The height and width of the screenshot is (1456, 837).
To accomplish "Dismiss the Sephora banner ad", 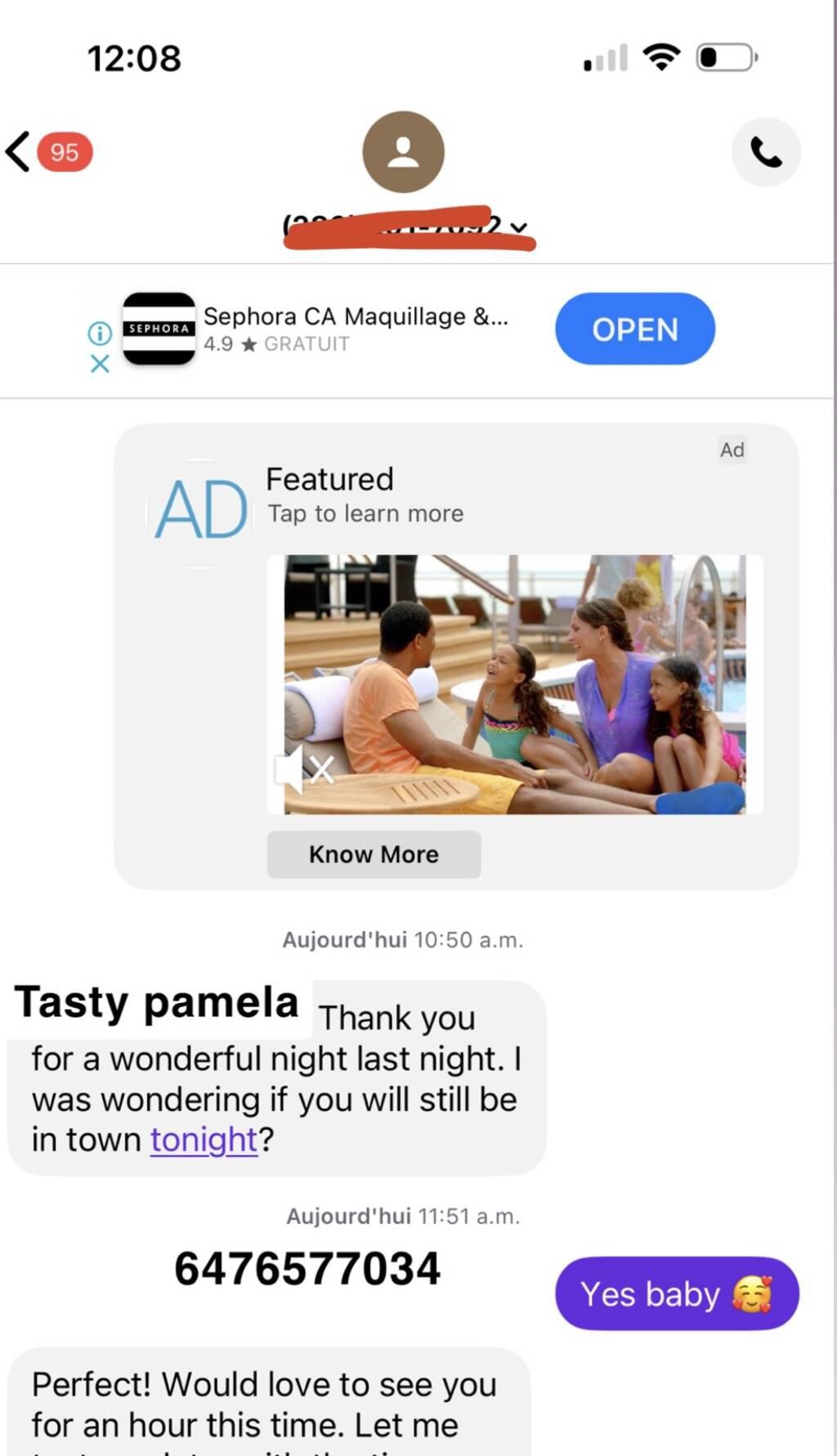I will pyautogui.click(x=100, y=364).
